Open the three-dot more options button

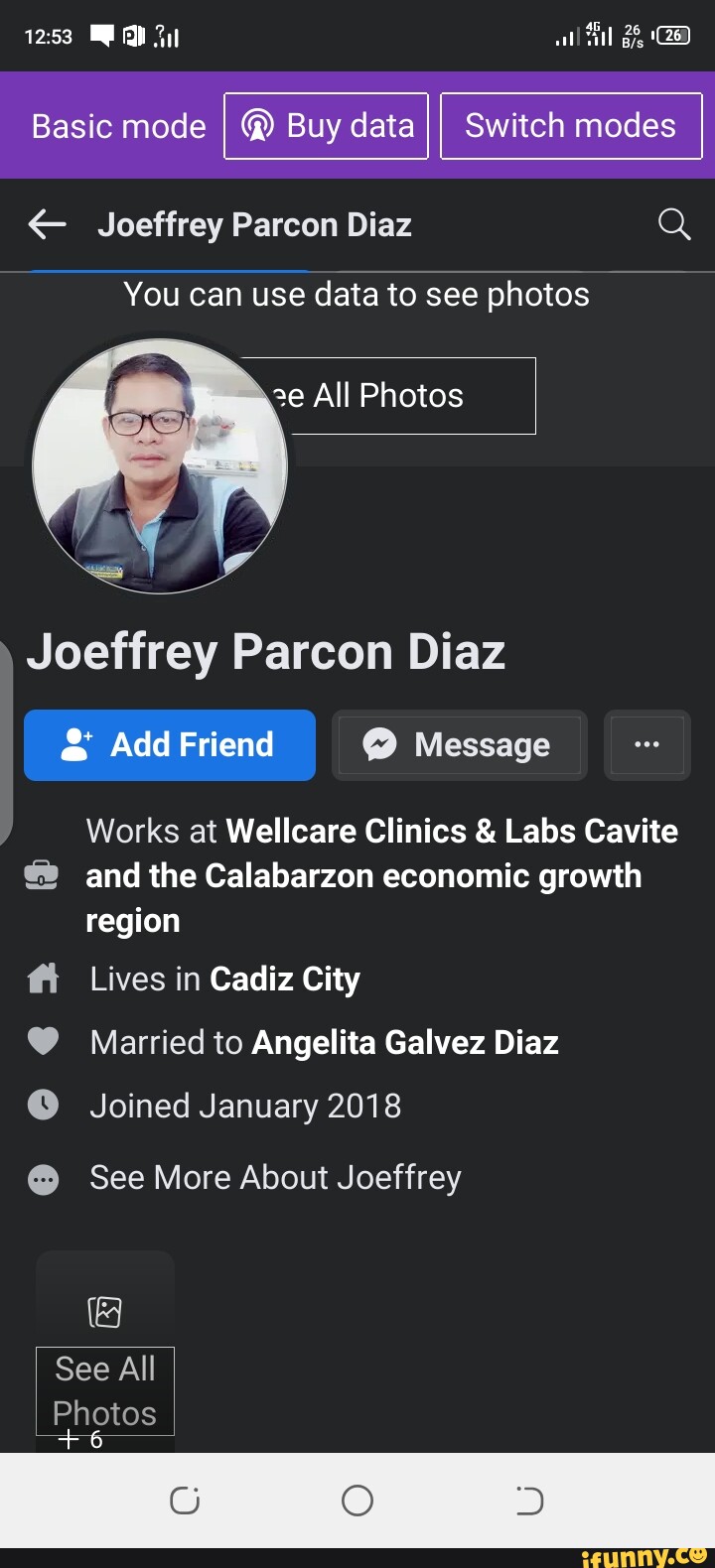coord(646,745)
